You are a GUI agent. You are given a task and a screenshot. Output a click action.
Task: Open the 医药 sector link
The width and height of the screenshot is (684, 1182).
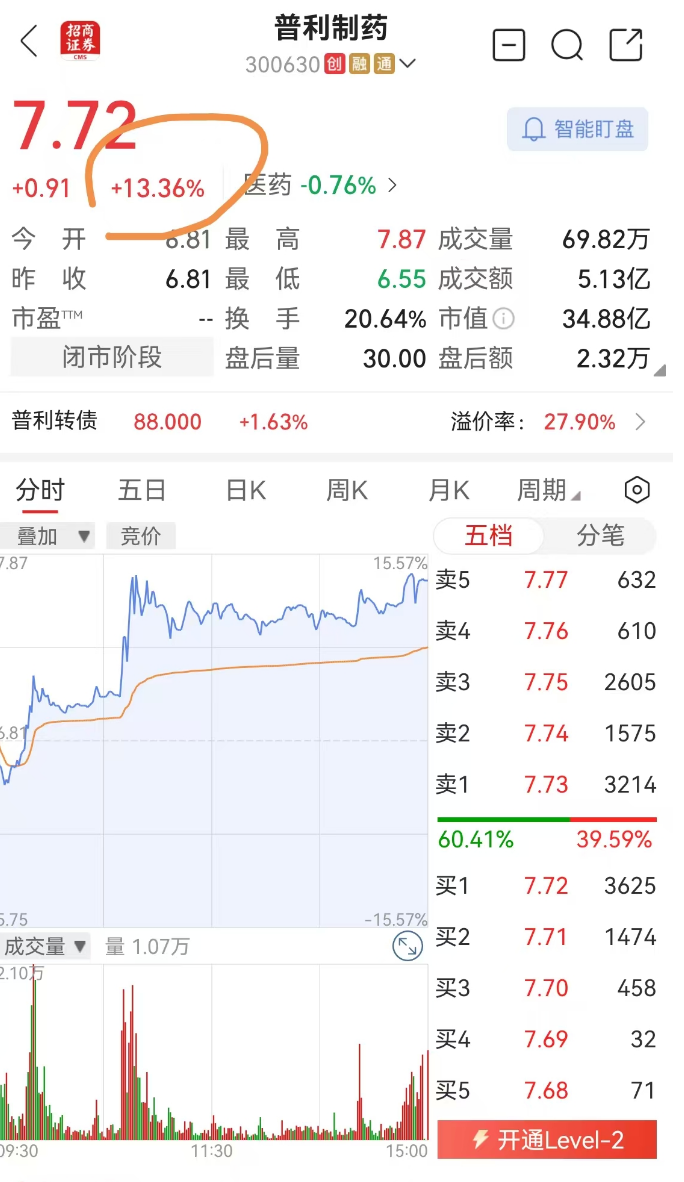(320, 186)
